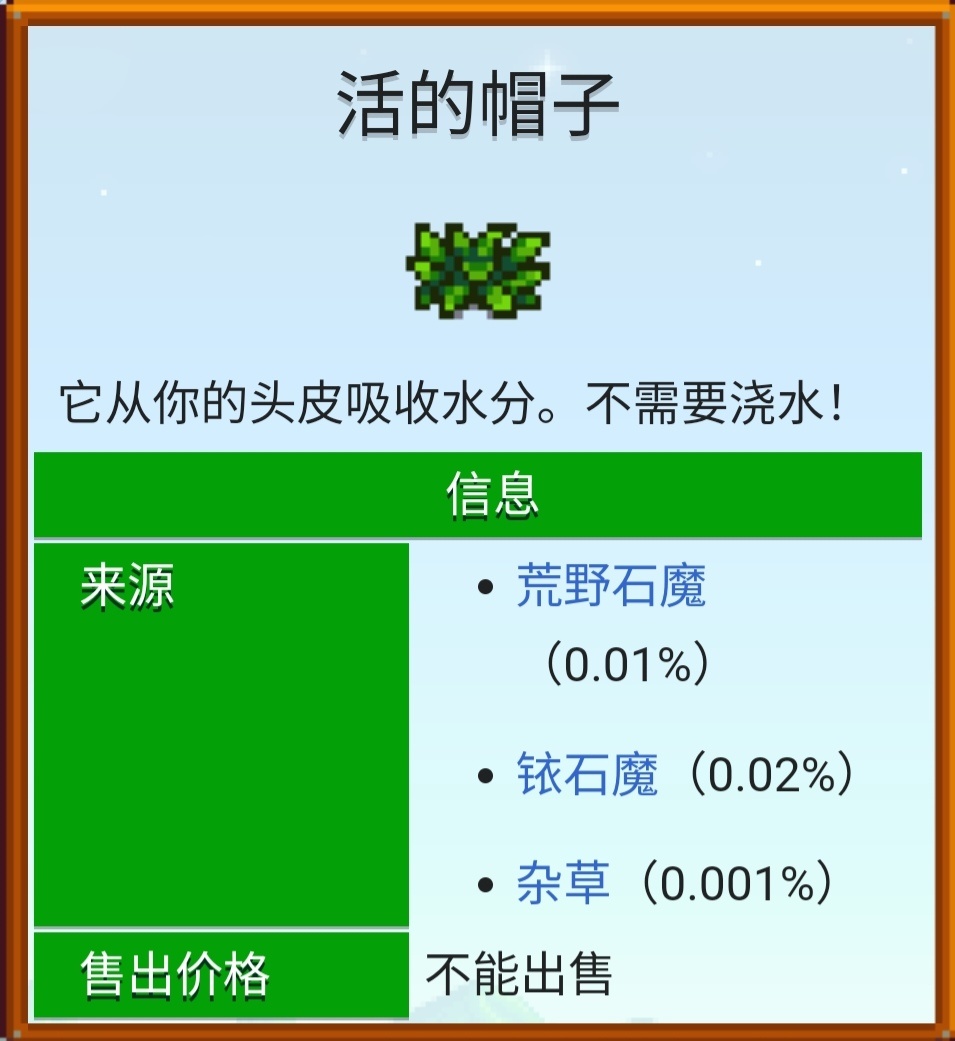
Task: Follow the 杂草 link
Action: pyautogui.click(x=563, y=884)
